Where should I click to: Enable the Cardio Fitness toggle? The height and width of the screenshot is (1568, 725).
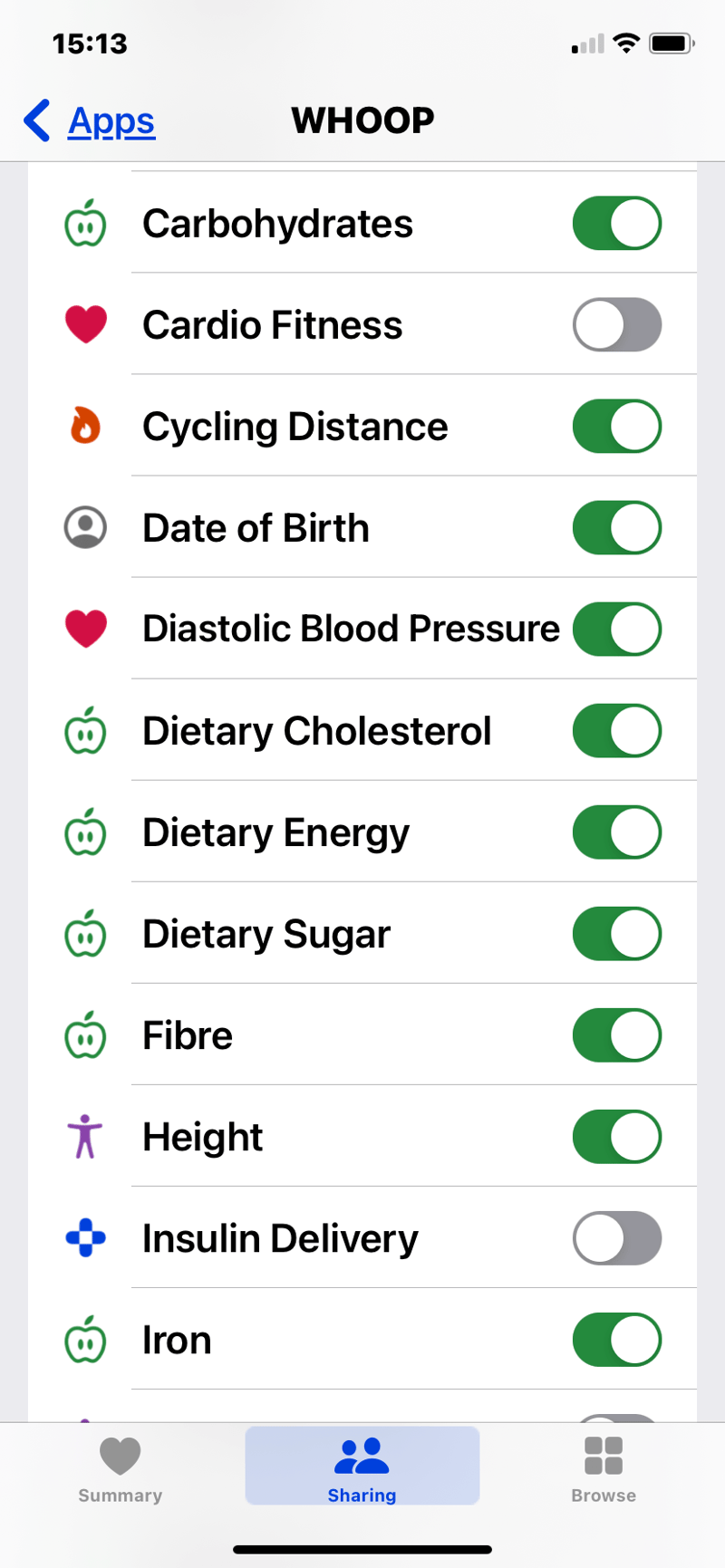pyautogui.click(x=616, y=324)
